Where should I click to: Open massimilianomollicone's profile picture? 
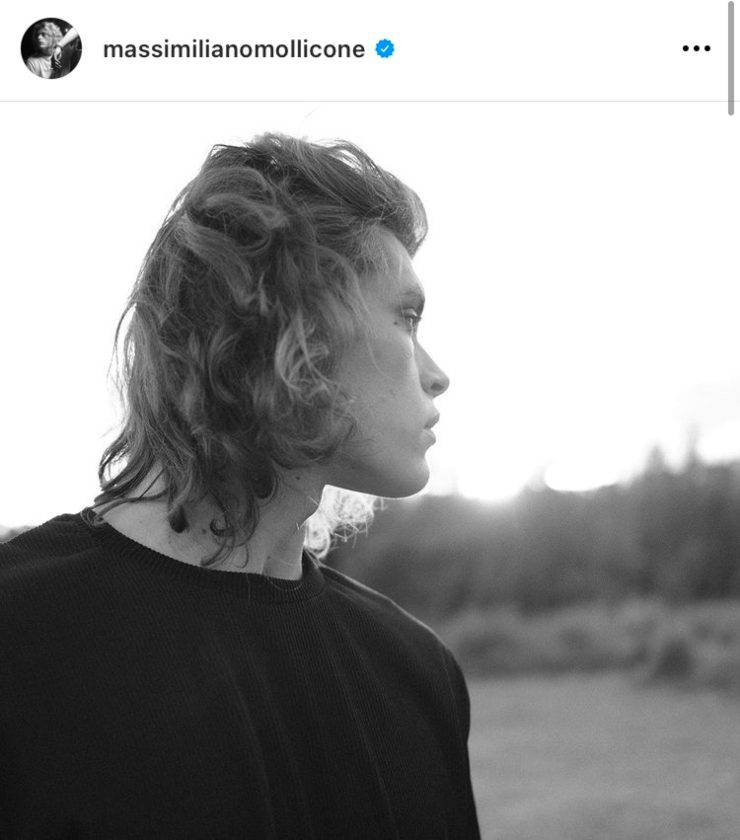(x=51, y=48)
